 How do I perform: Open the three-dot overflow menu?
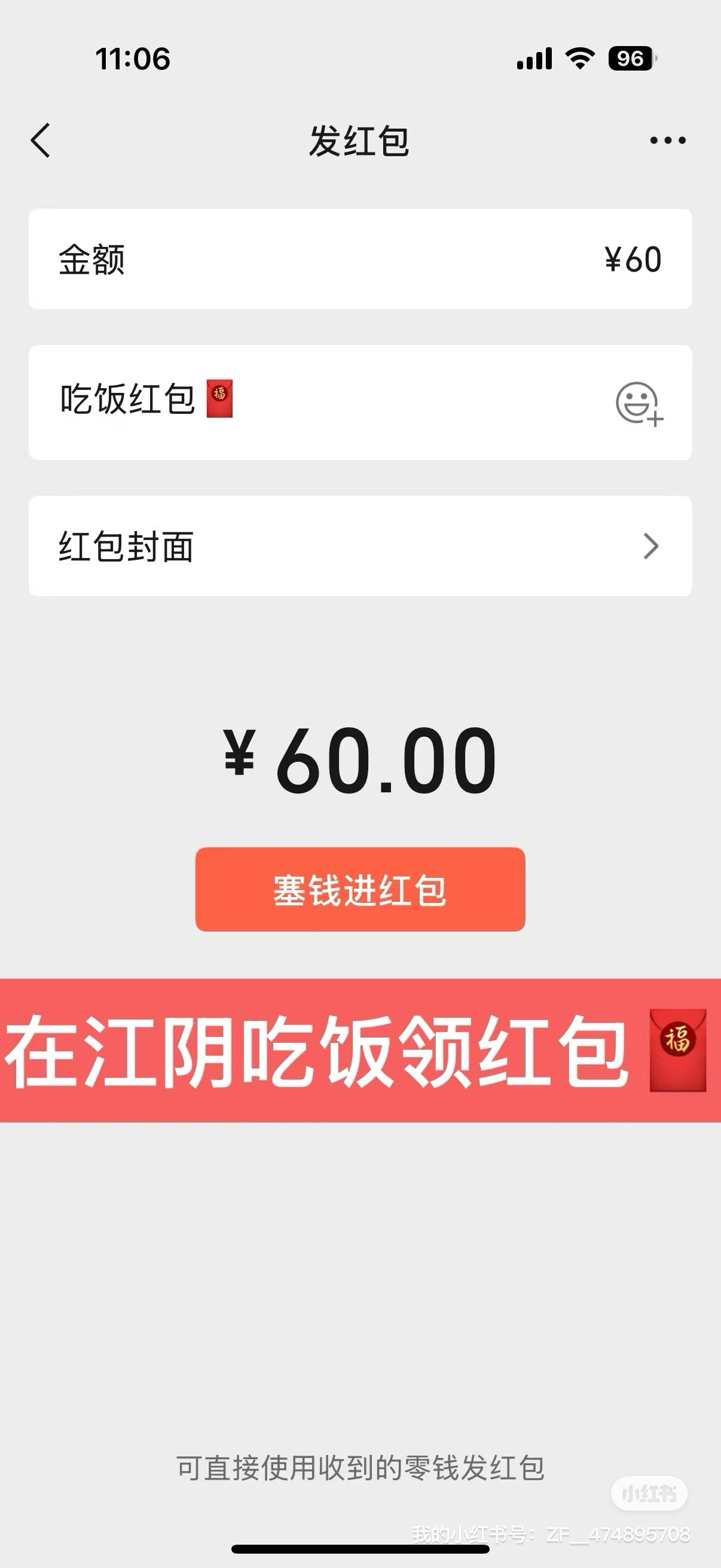pos(667,141)
